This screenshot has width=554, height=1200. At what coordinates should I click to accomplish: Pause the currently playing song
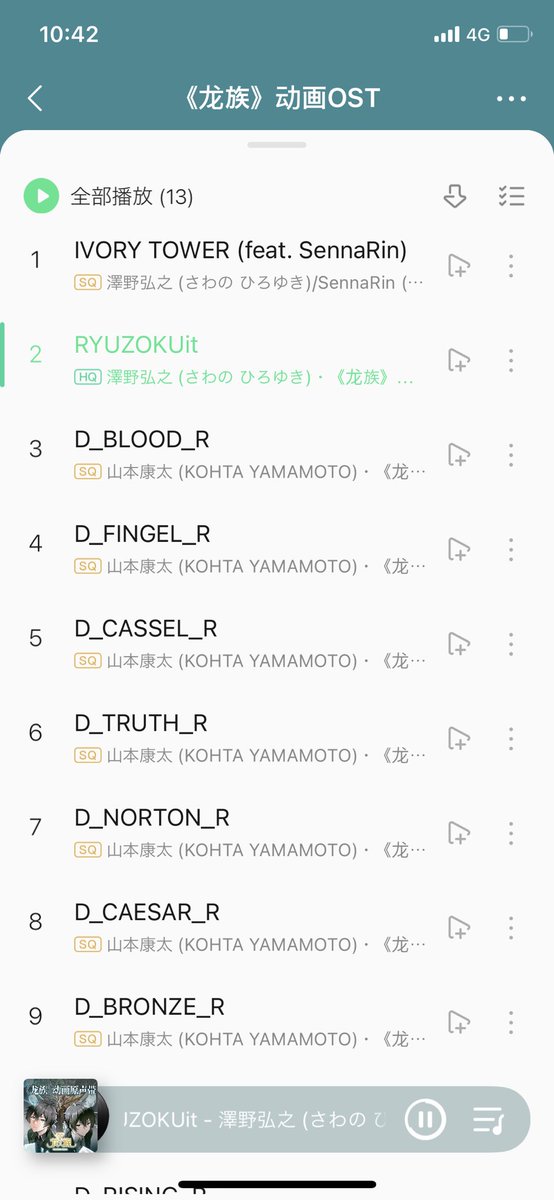tap(425, 1119)
